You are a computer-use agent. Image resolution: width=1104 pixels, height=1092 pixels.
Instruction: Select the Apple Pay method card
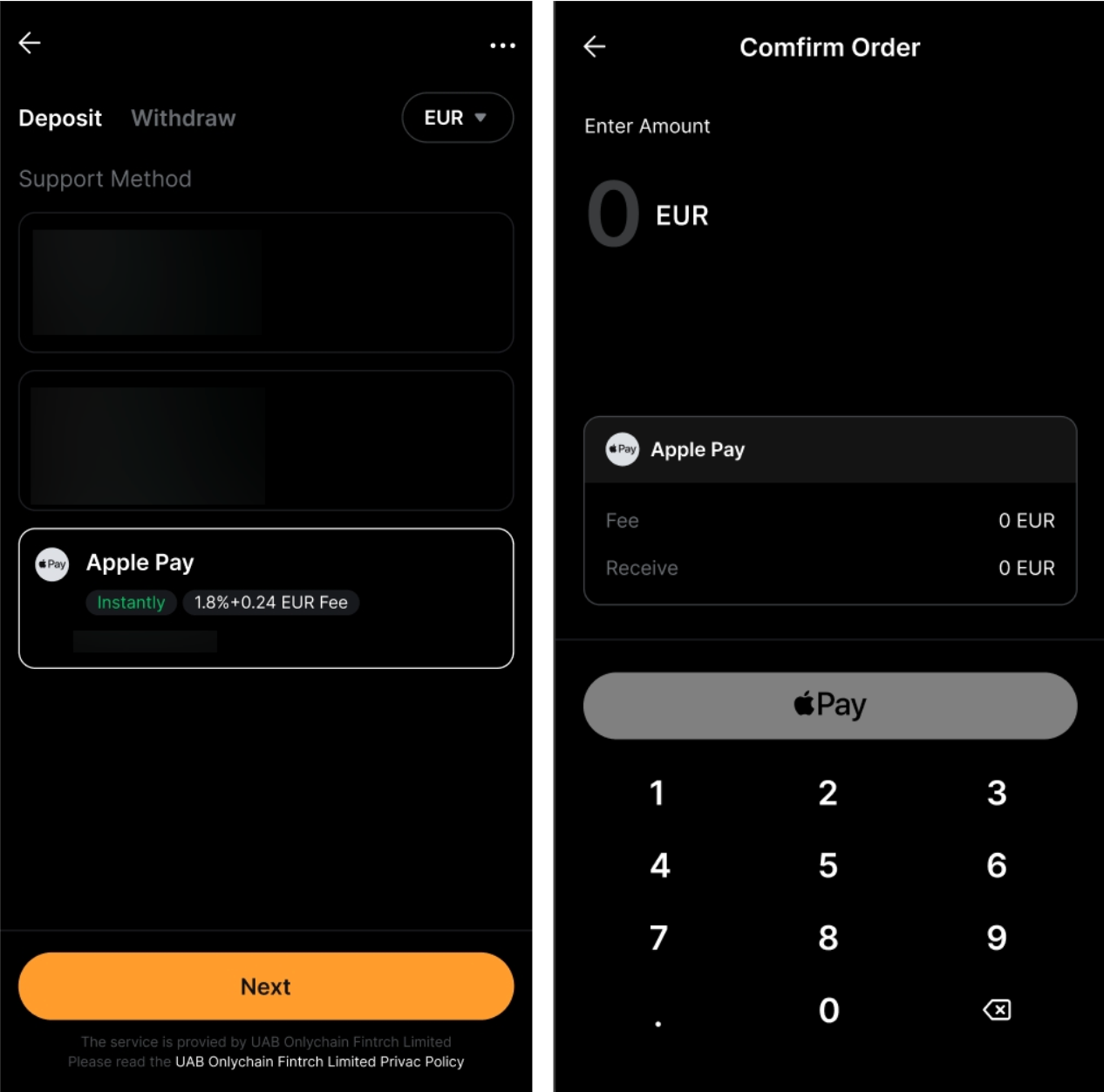pyautogui.click(x=266, y=597)
